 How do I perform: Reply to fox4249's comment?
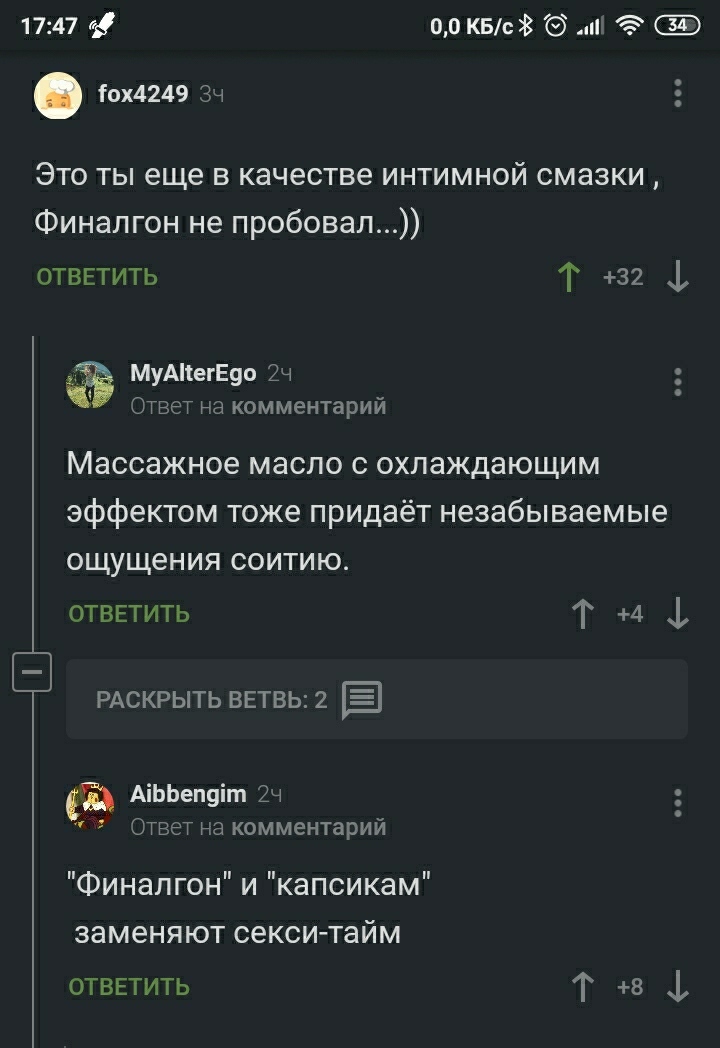tap(97, 277)
